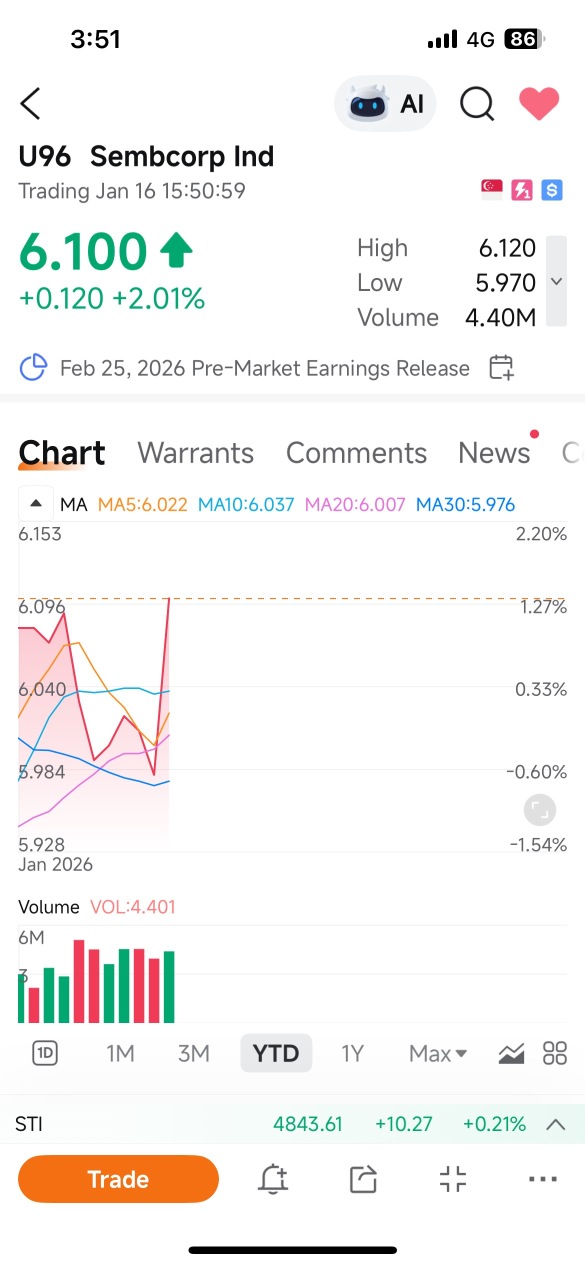Expand the High/Low/Volume quote details
Image resolution: width=585 pixels, height=1266 pixels.
click(556, 282)
